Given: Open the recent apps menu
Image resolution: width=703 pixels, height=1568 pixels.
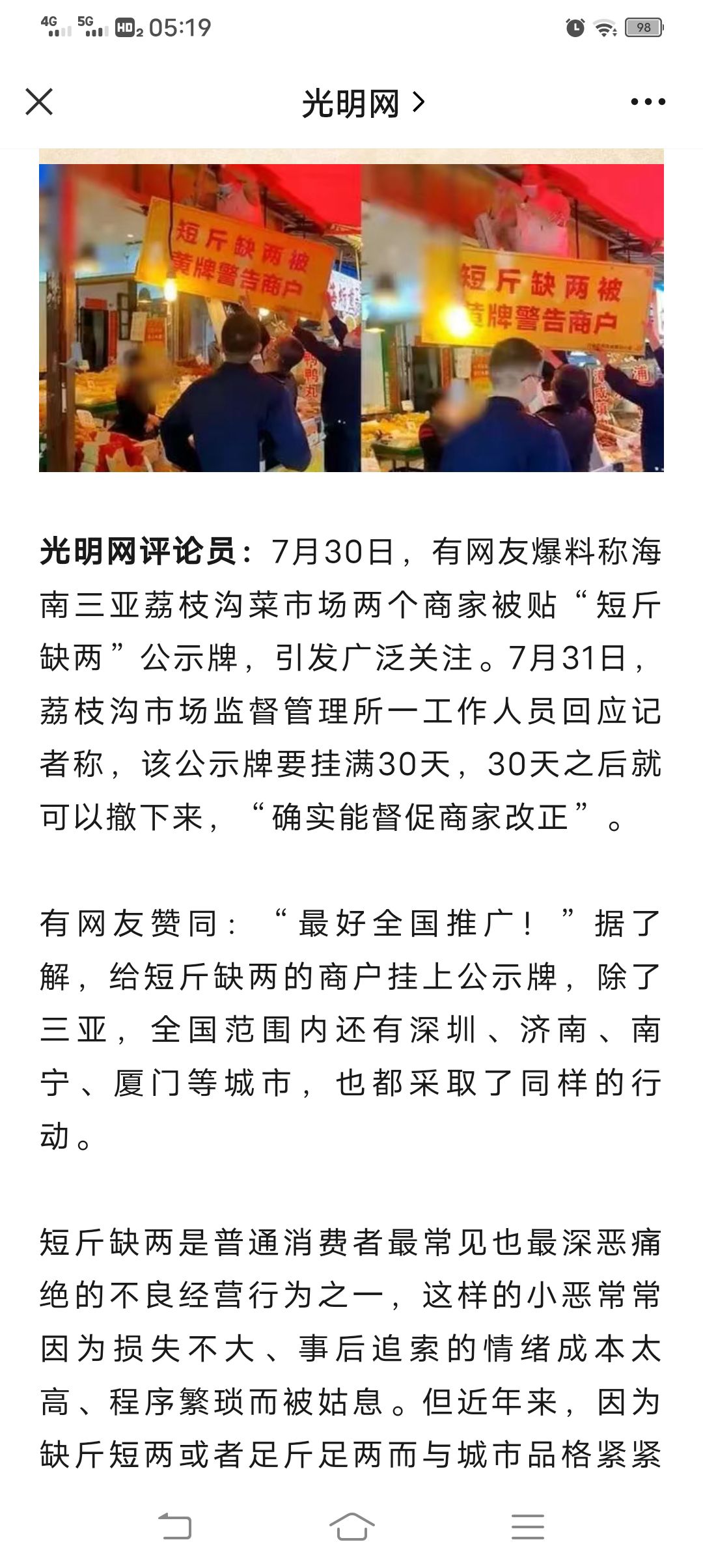Looking at the screenshot, I should click(527, 1526).
